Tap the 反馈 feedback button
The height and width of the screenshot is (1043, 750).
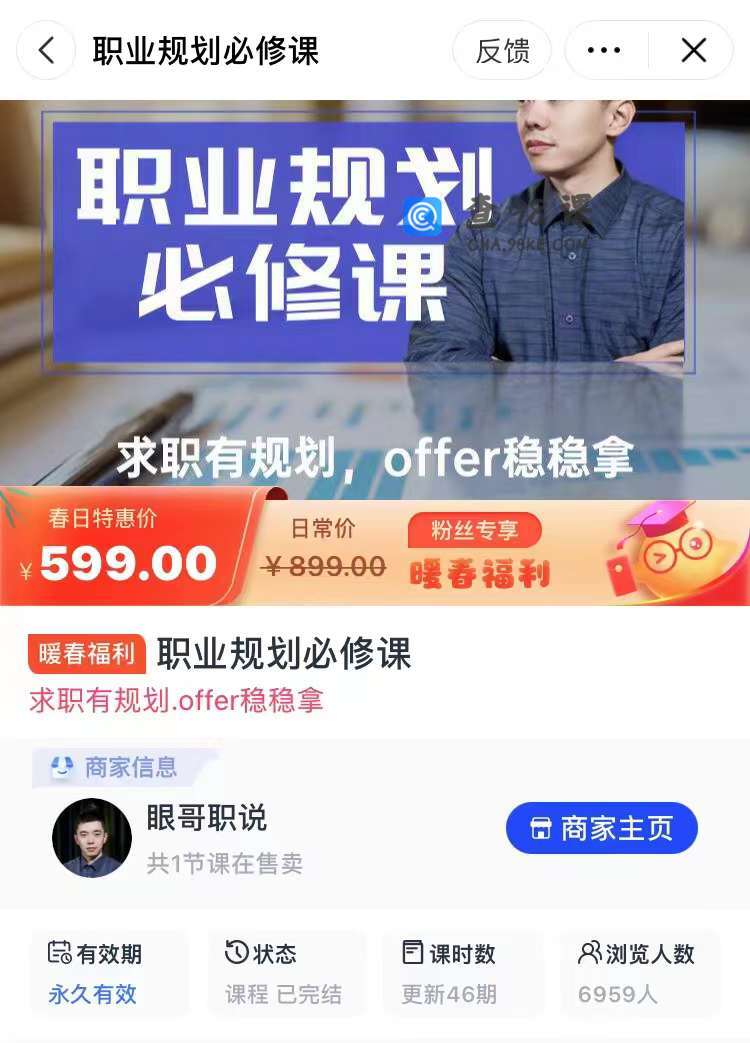[502, 50]
